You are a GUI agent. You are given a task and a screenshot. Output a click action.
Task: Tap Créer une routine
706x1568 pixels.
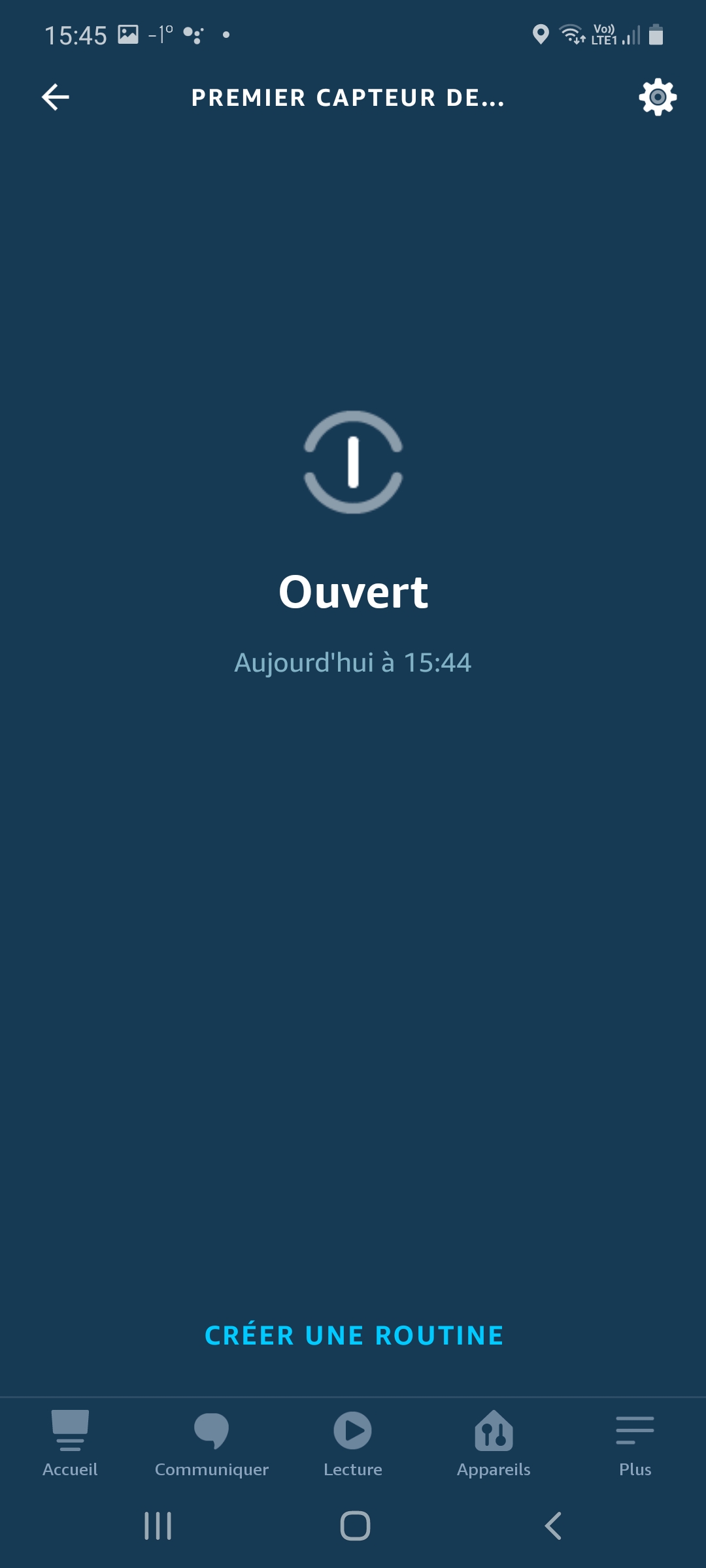(354, 1335)
